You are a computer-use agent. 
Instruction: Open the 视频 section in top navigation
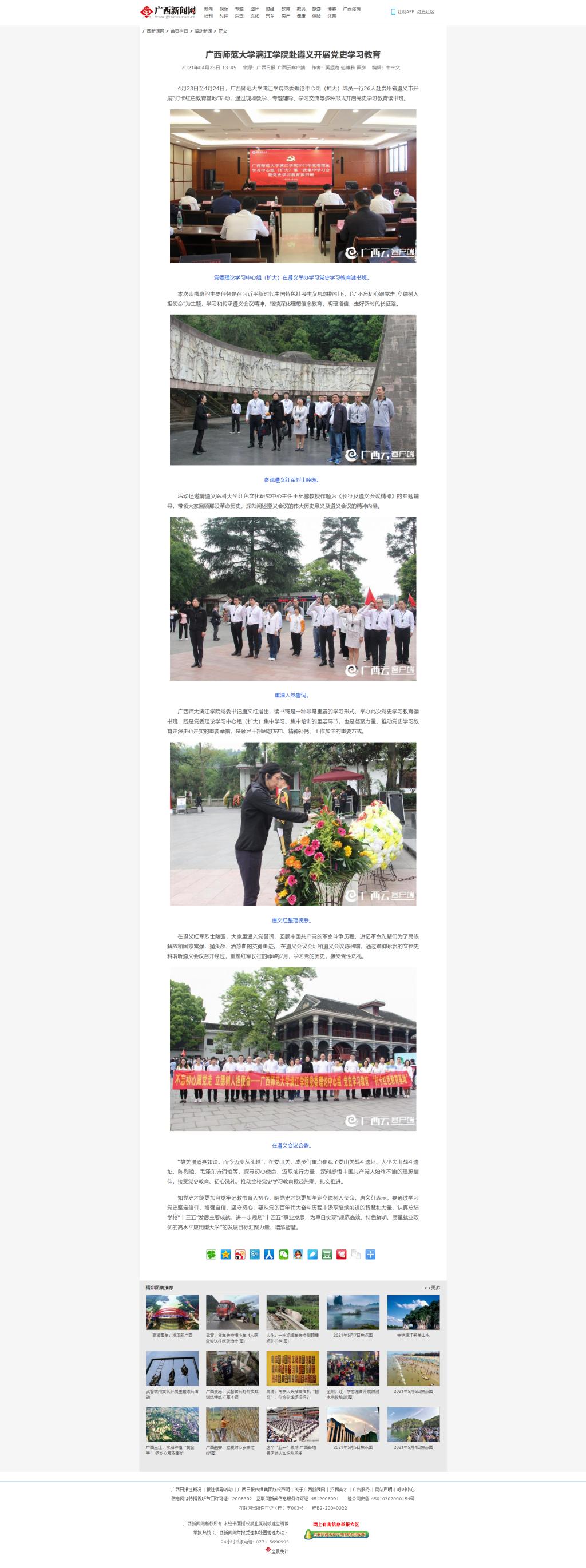click(224, 9)
